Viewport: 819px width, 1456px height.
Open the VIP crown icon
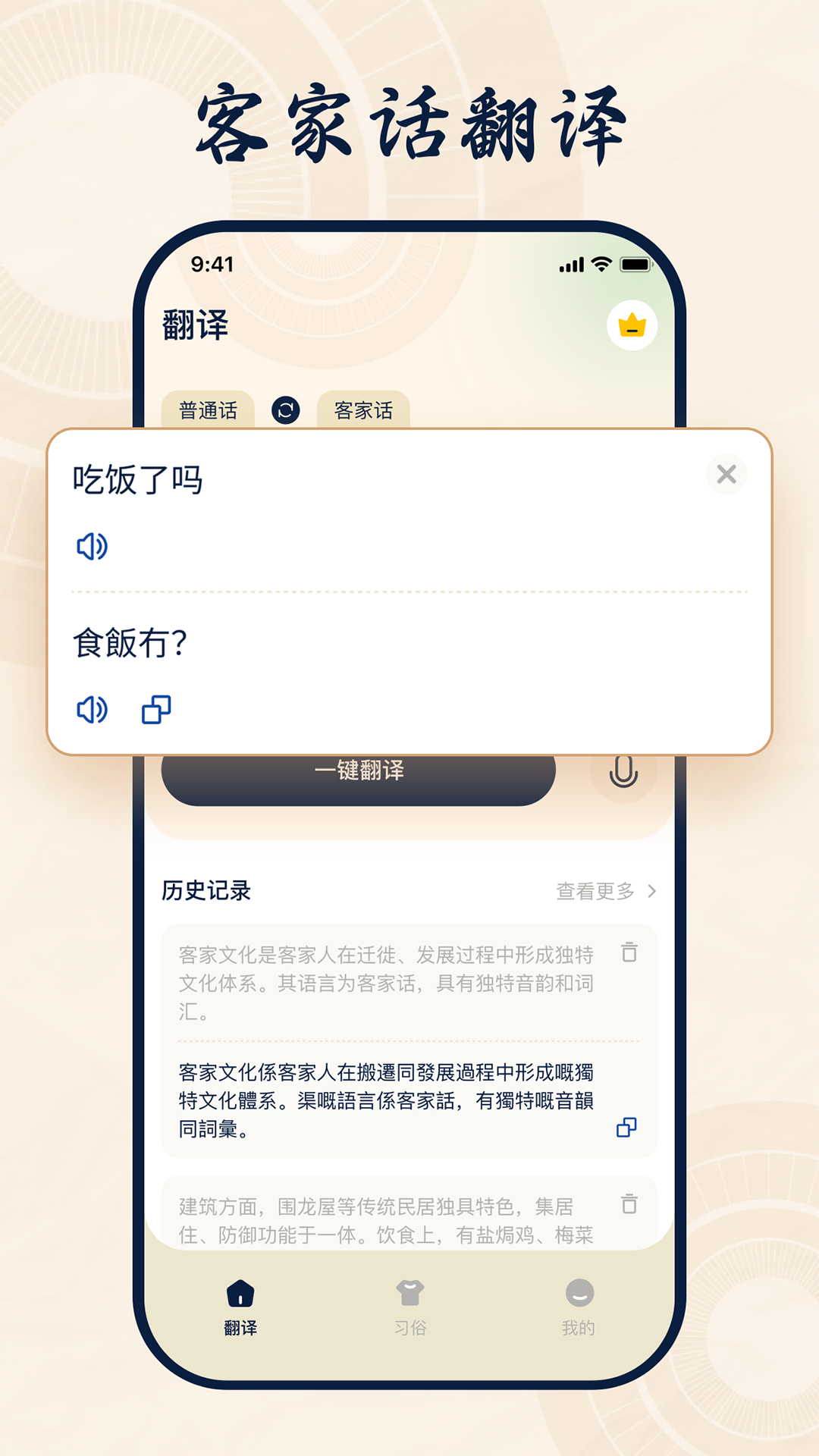pos(631,325)
